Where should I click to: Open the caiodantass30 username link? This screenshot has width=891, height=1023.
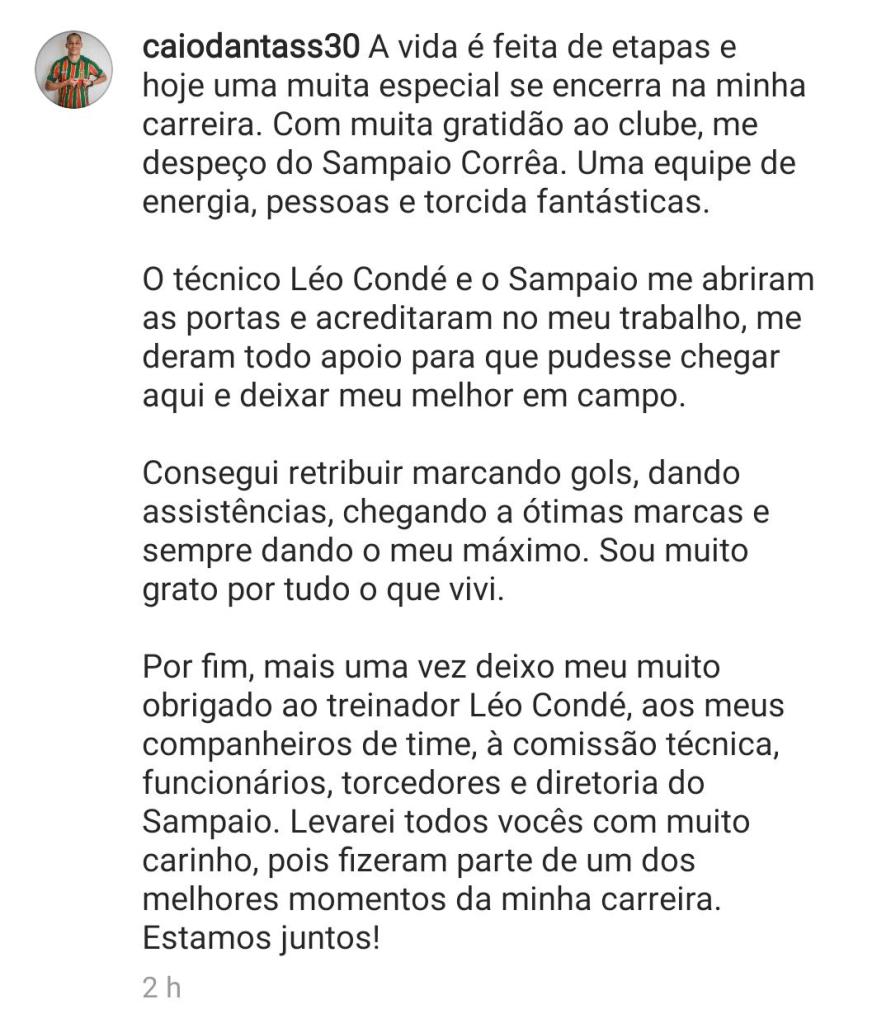[252, 46]
